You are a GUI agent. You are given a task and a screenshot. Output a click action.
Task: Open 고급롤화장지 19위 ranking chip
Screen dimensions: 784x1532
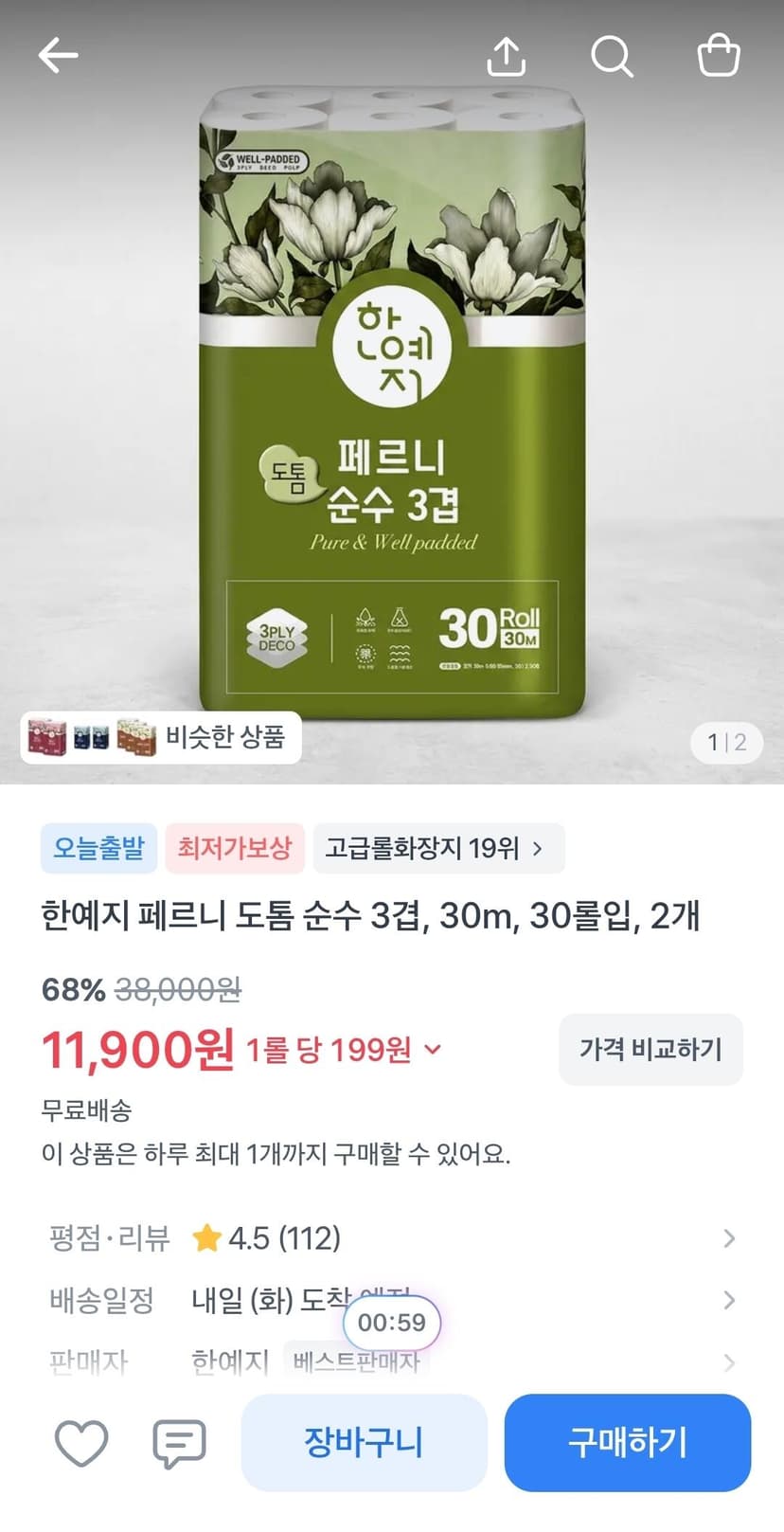click(438, 848)
